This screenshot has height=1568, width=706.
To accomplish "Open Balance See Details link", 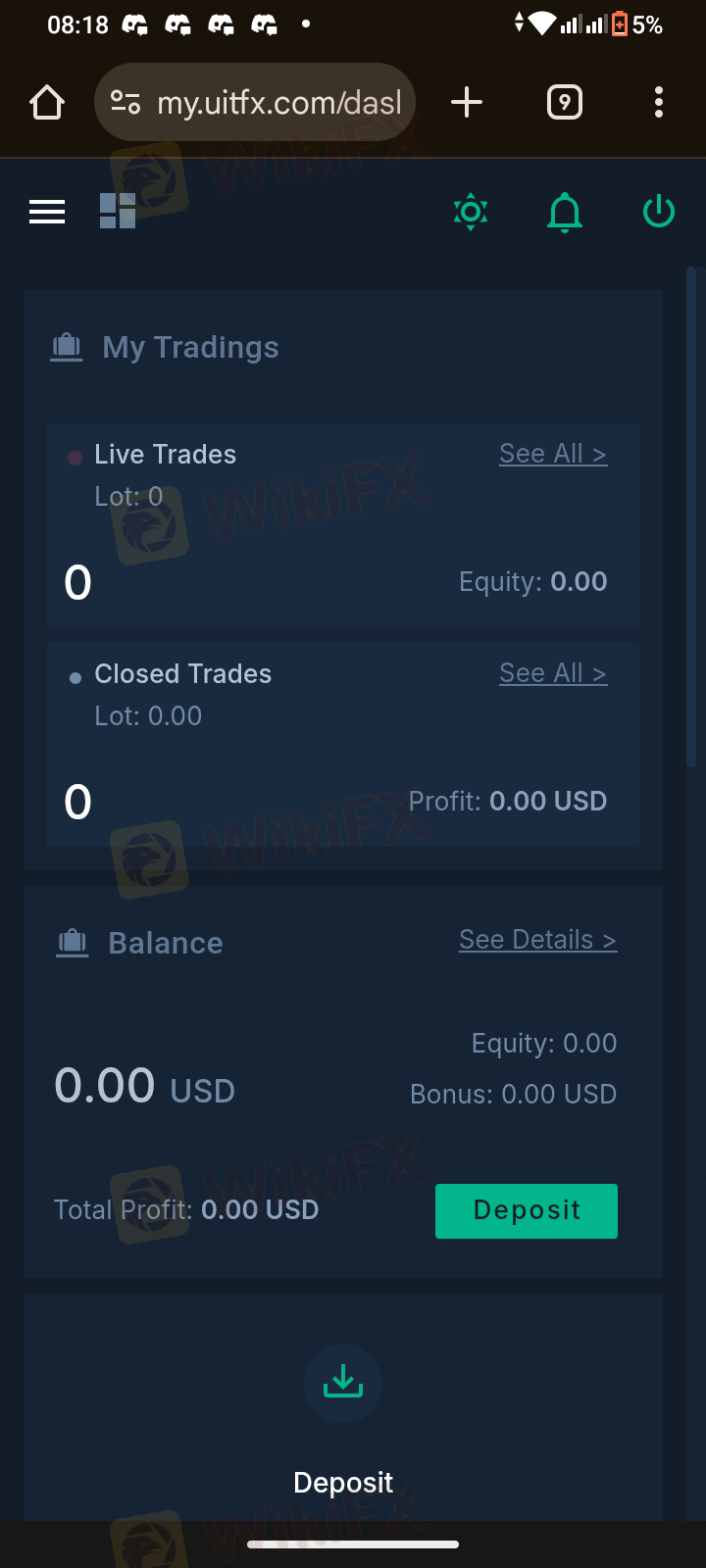I will [x=537, y=940].
